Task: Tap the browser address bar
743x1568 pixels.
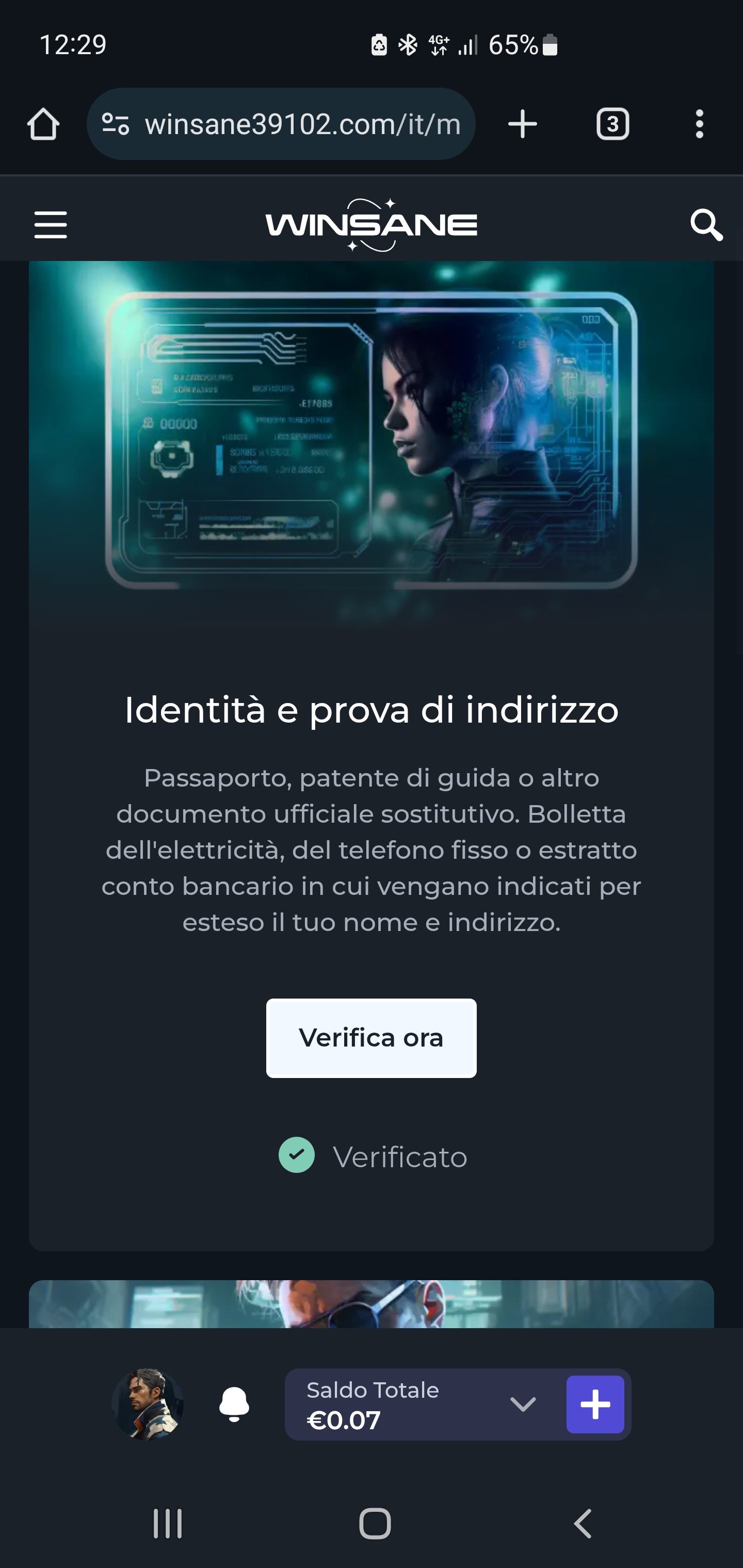Action: point(301,124)
